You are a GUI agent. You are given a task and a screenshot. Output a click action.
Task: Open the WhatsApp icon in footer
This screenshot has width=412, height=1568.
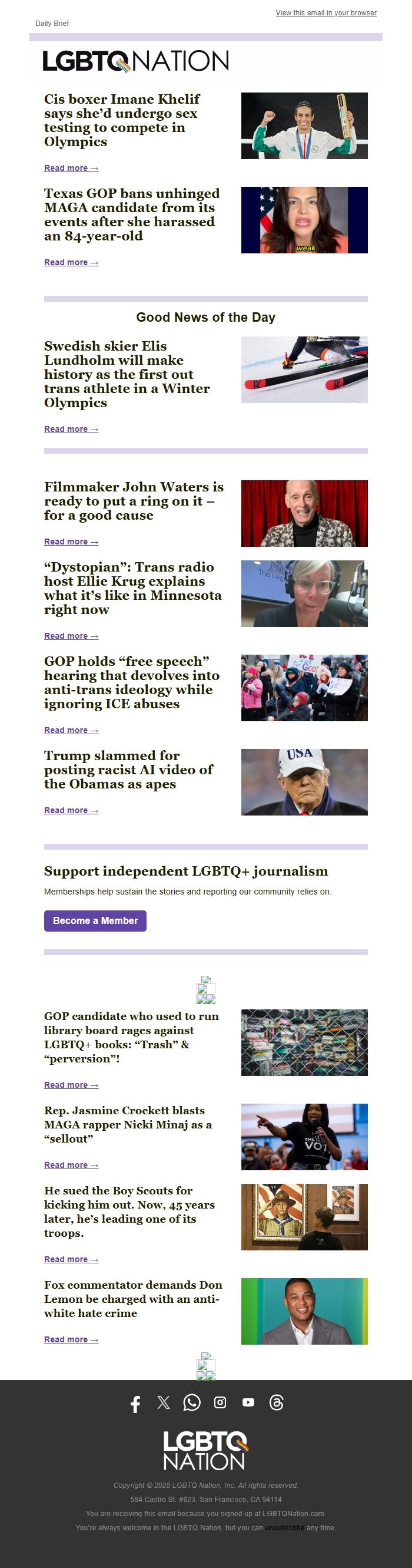(x=191, y=1402)
